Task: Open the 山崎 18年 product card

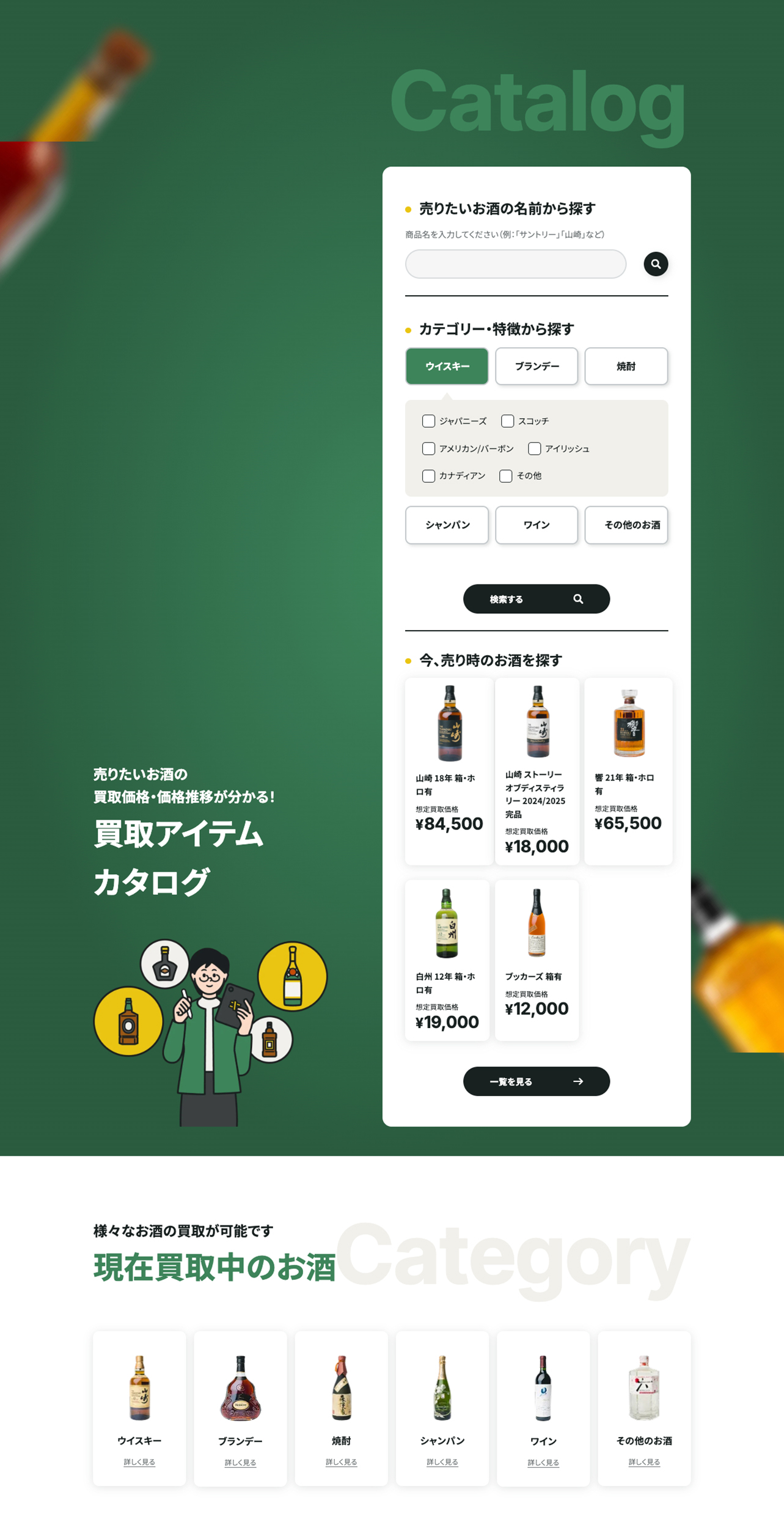Action: (x=449, y=770)
